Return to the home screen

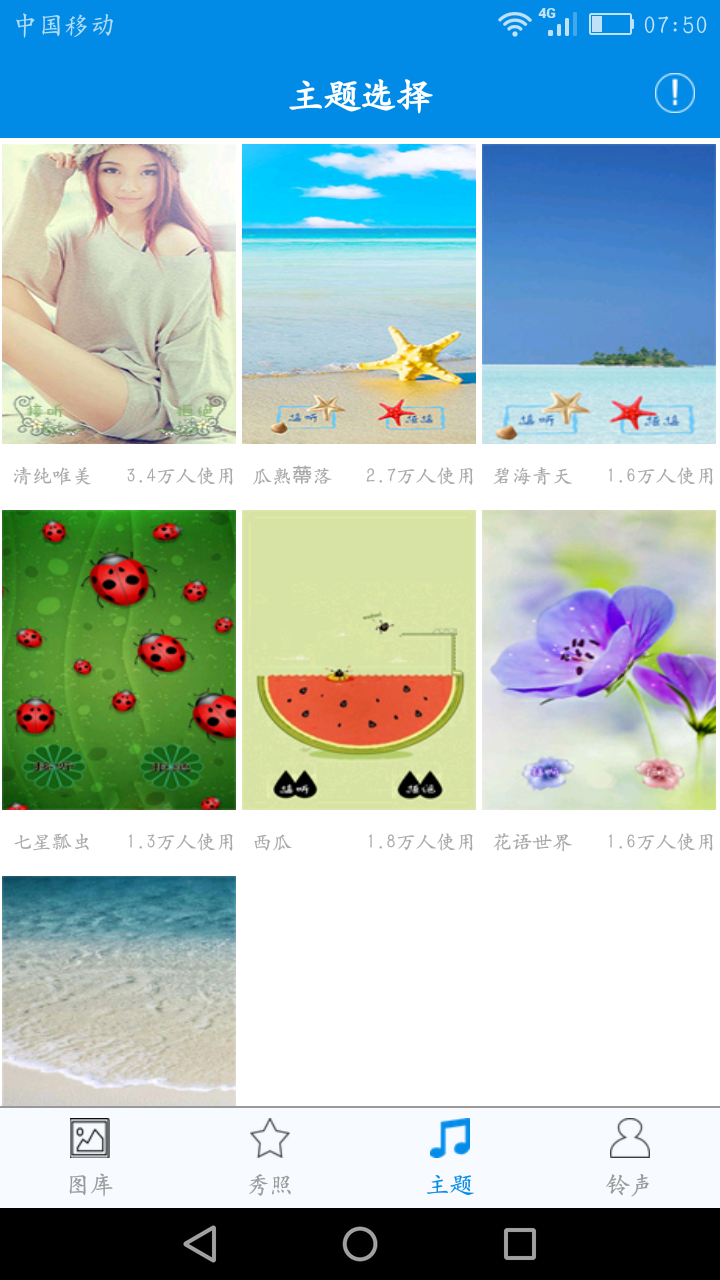pyautogui.click(x=360, y=1244)
